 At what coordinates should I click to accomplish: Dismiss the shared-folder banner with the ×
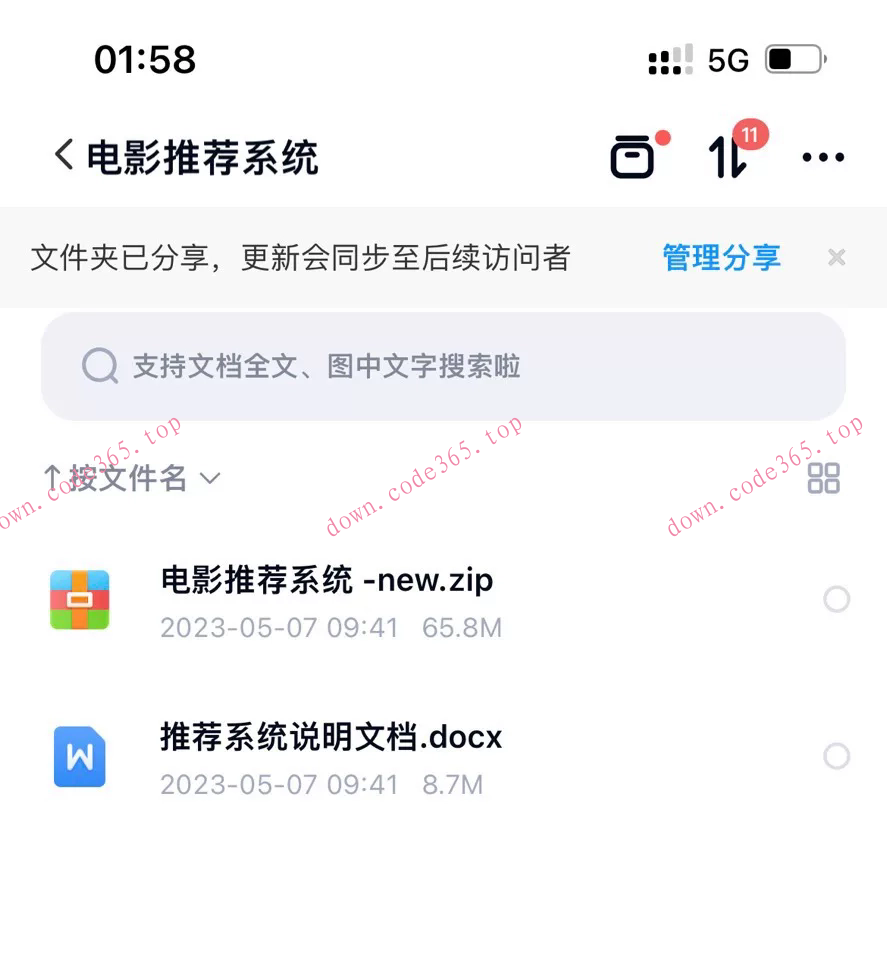pos(836,257)
